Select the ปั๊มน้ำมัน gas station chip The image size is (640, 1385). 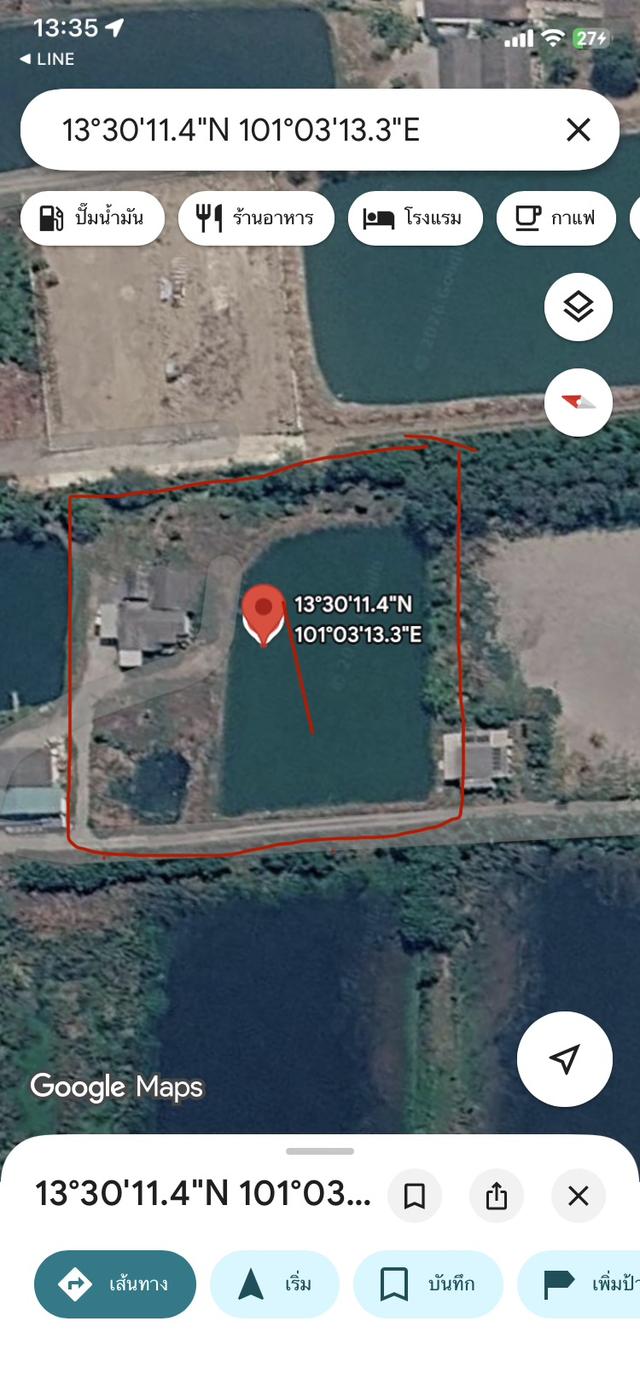(x=92, y=218)
